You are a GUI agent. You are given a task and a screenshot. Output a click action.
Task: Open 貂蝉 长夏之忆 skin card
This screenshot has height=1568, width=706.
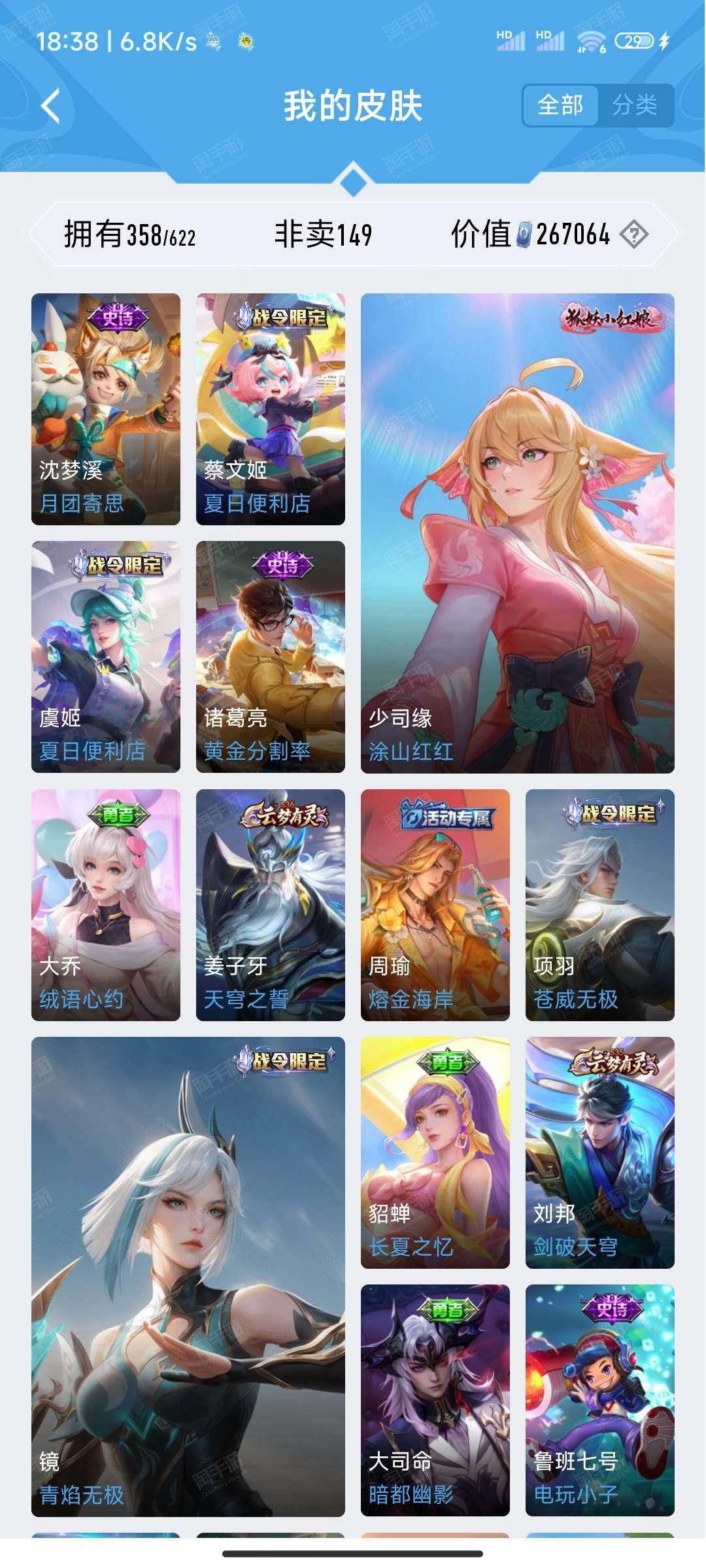(x=435, y=1152)
